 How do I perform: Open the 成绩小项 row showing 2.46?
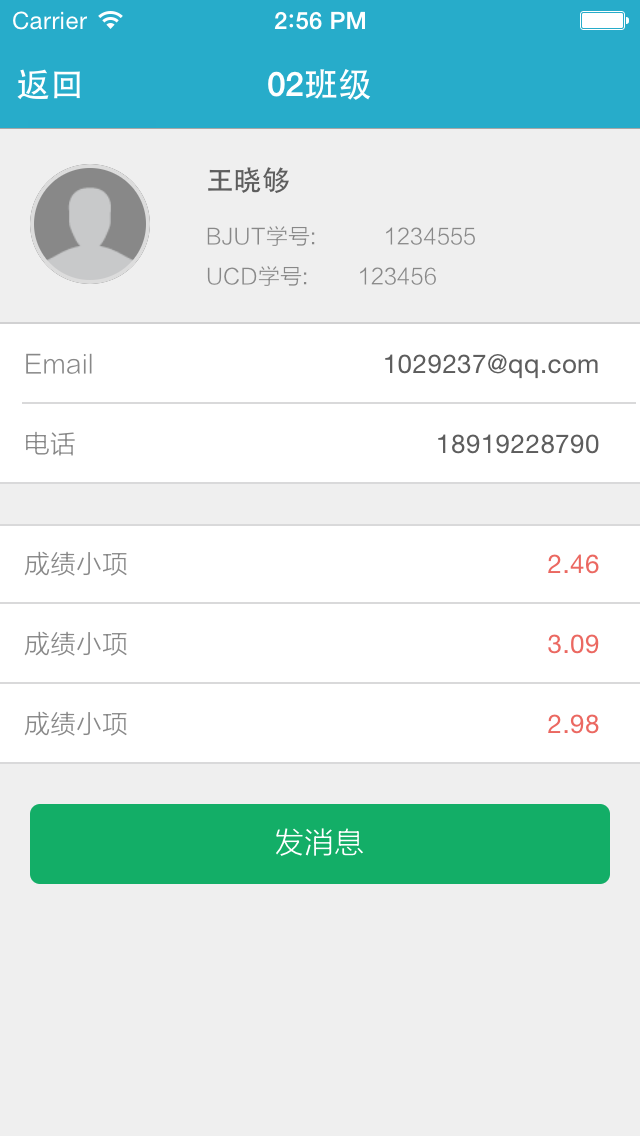point(320,564)
